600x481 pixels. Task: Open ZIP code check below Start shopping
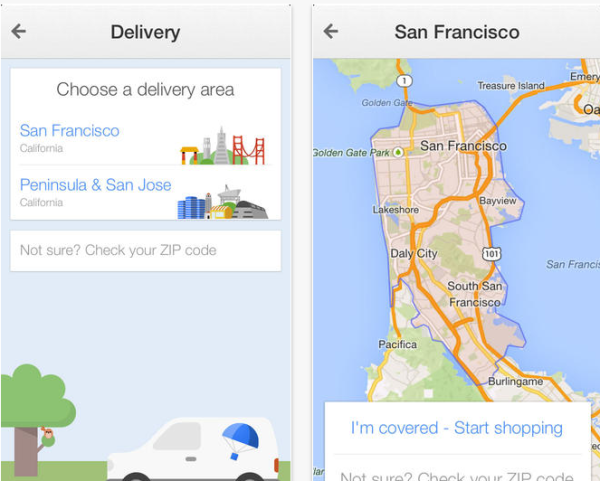456,474
